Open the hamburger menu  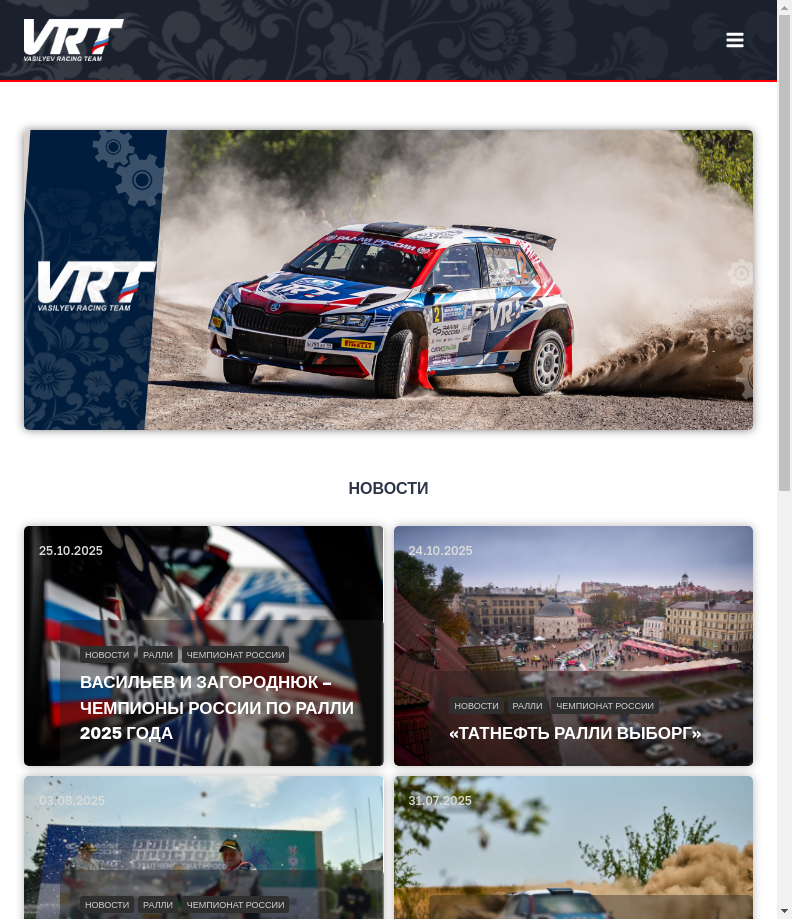pos(735,41)
